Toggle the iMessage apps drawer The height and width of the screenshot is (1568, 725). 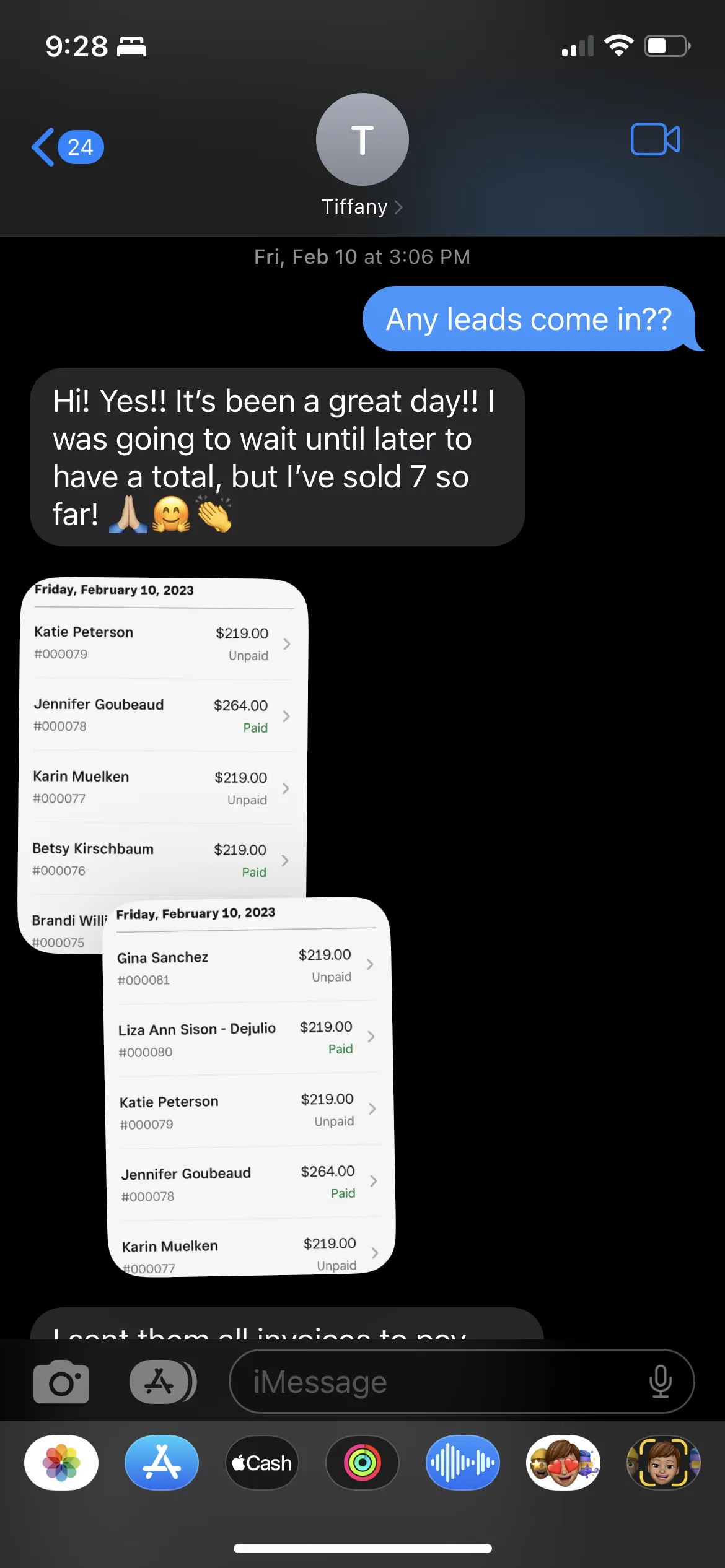162,1382
